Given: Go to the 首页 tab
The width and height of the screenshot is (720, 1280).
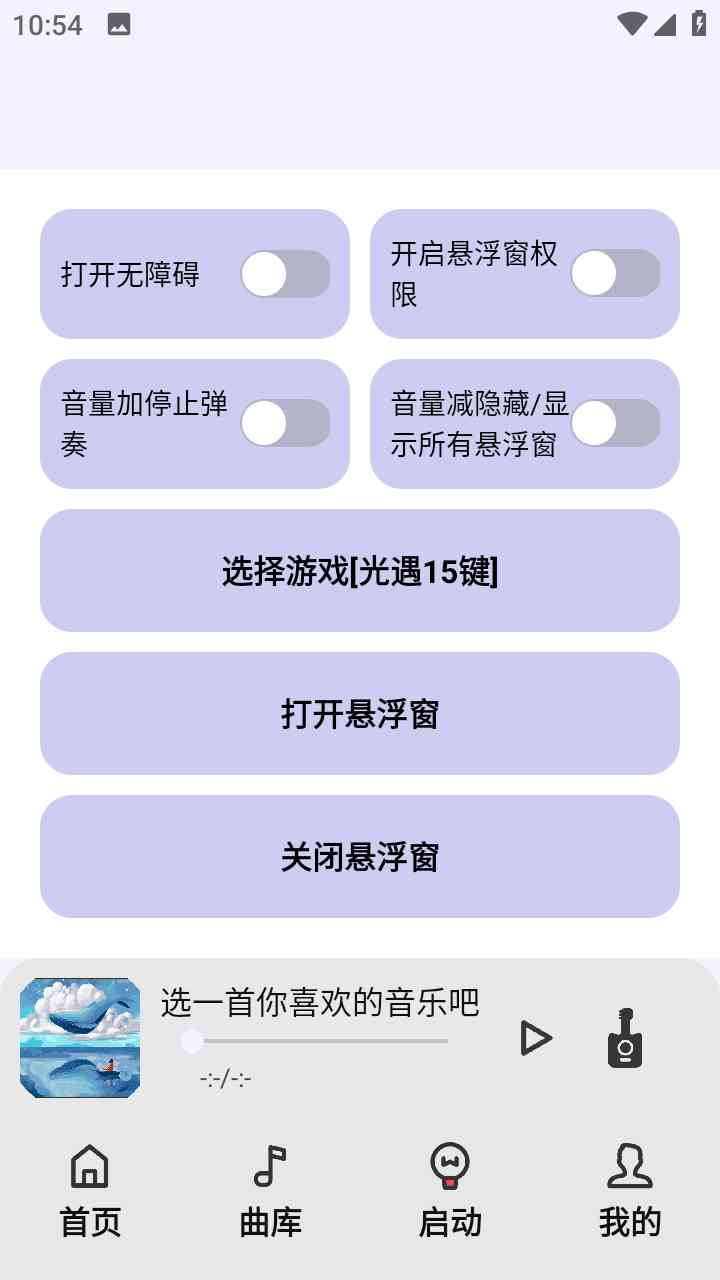Looking at the screenshot, I should [x=90, y=1190].
